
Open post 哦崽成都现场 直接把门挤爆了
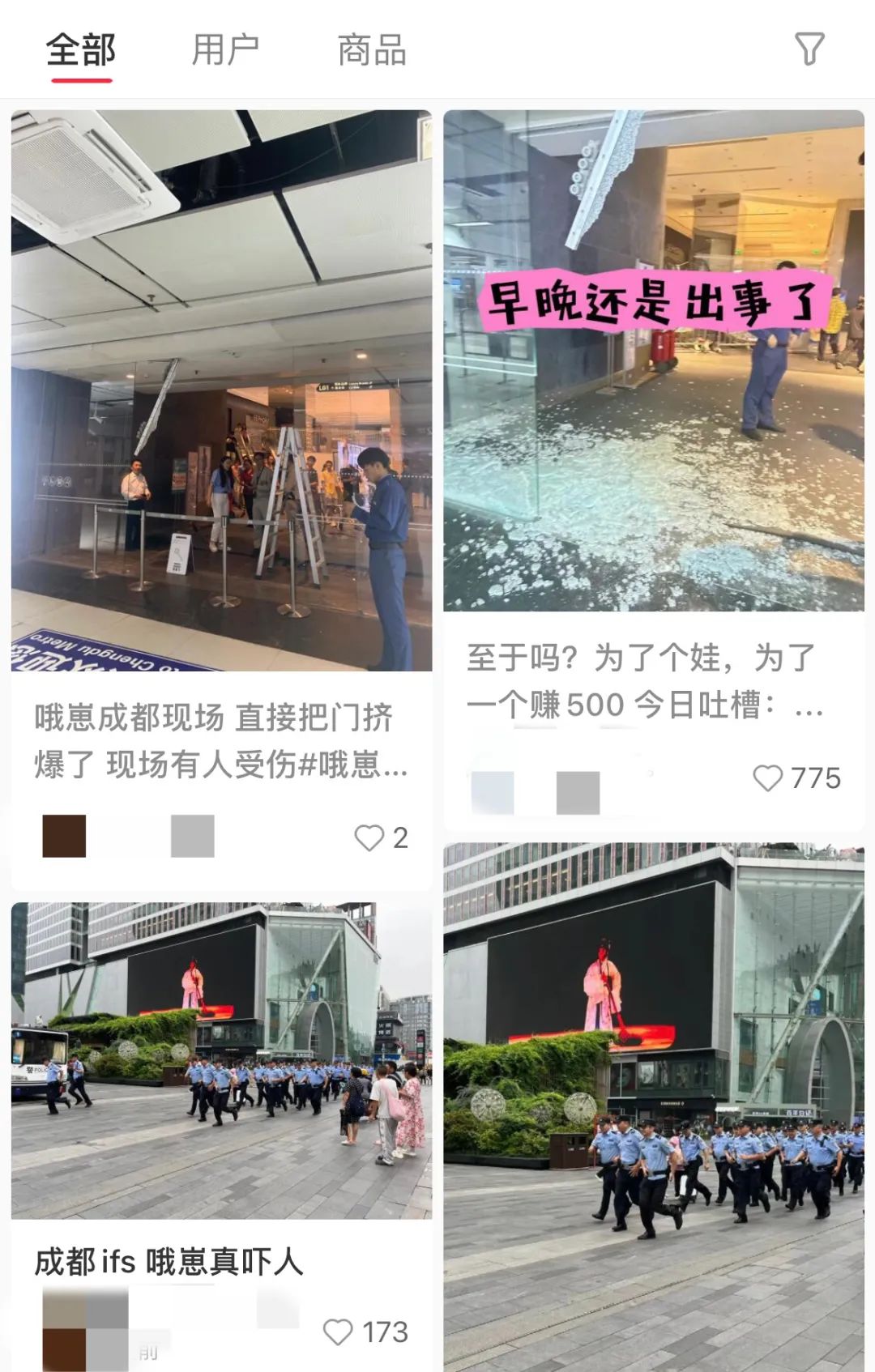(220, 389)
